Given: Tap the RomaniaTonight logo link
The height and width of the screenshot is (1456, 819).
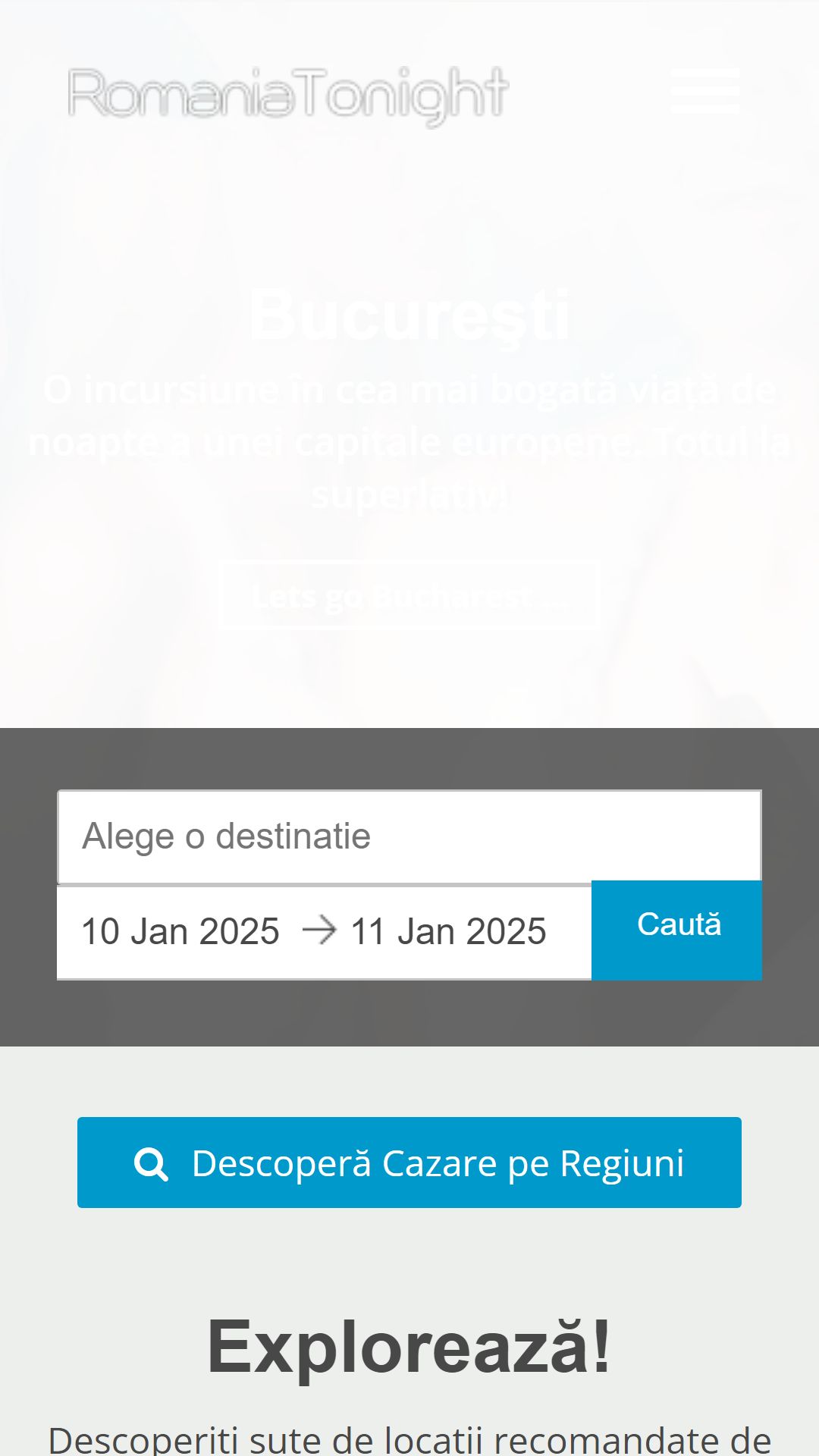Looking at the screenshot, I should 288,96.
